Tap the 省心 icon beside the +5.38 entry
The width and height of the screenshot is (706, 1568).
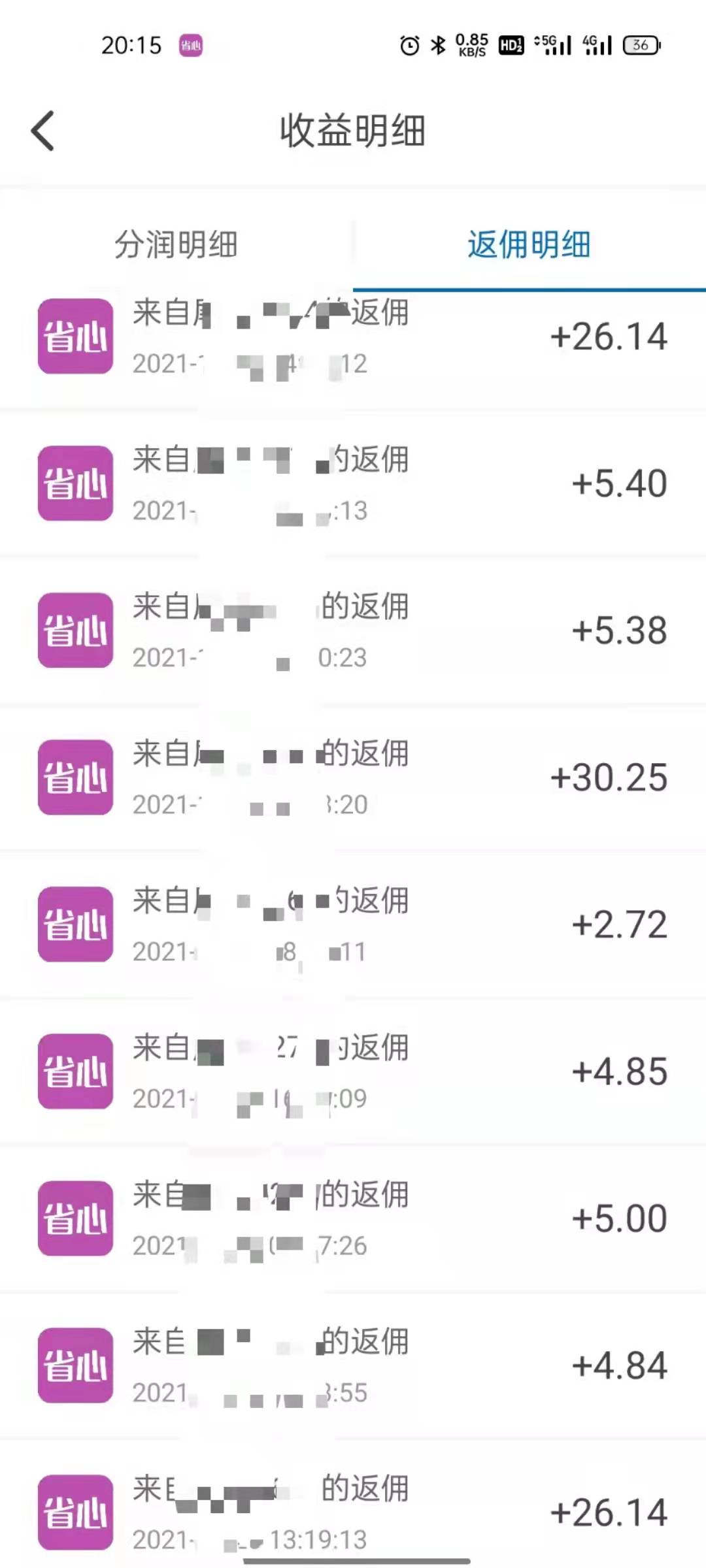(x=75, y=630)
